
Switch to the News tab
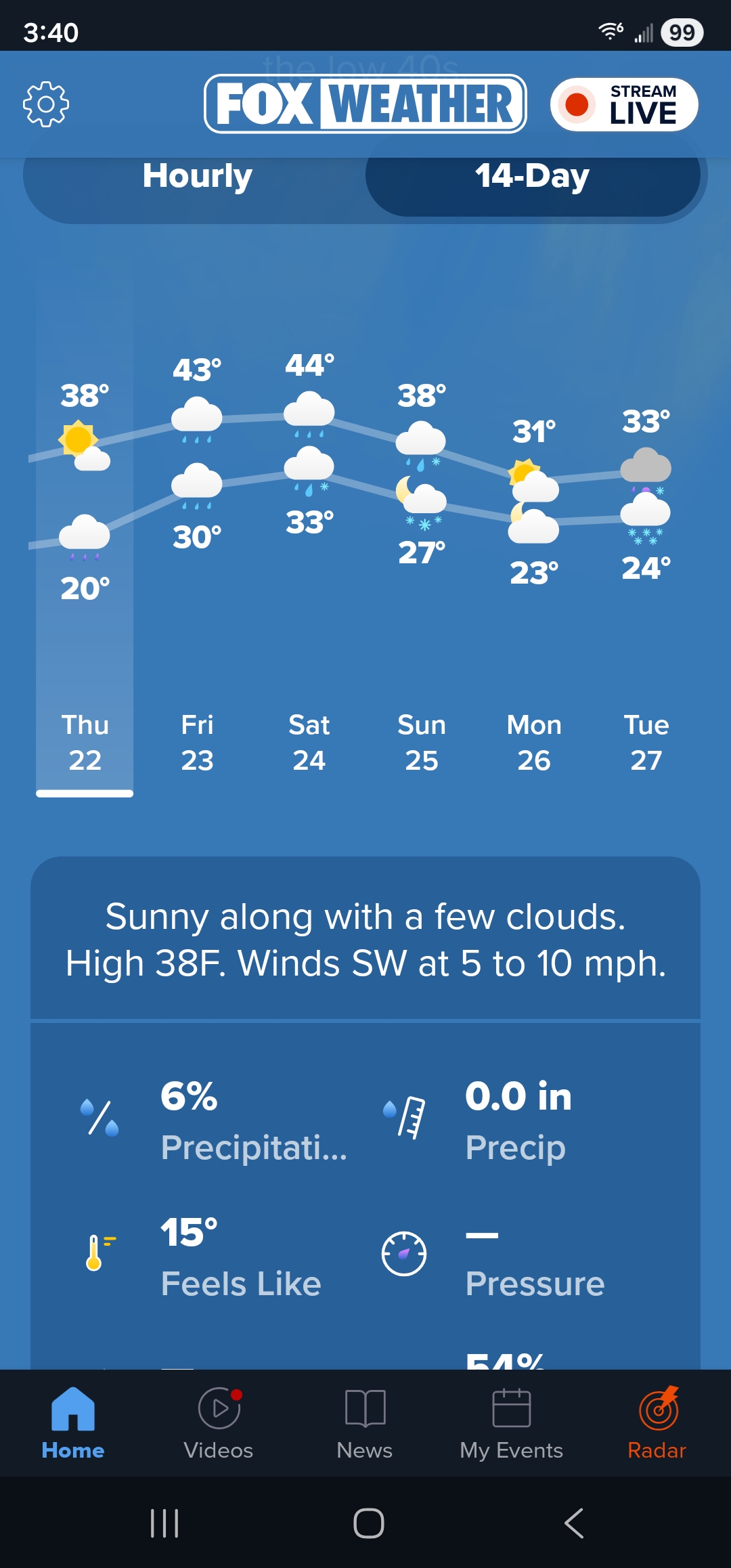(365, 1422)
